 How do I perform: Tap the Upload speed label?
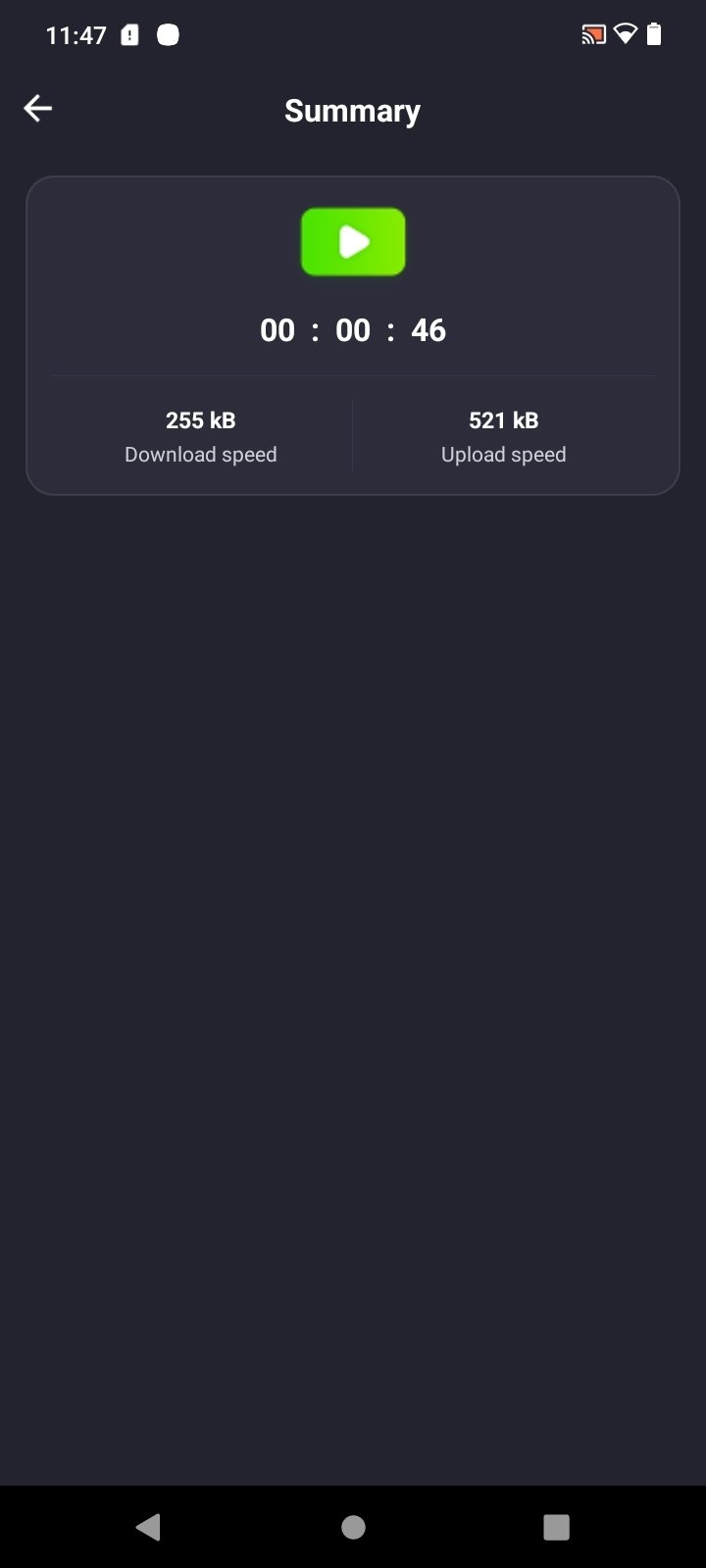click(x=503, y=454)
